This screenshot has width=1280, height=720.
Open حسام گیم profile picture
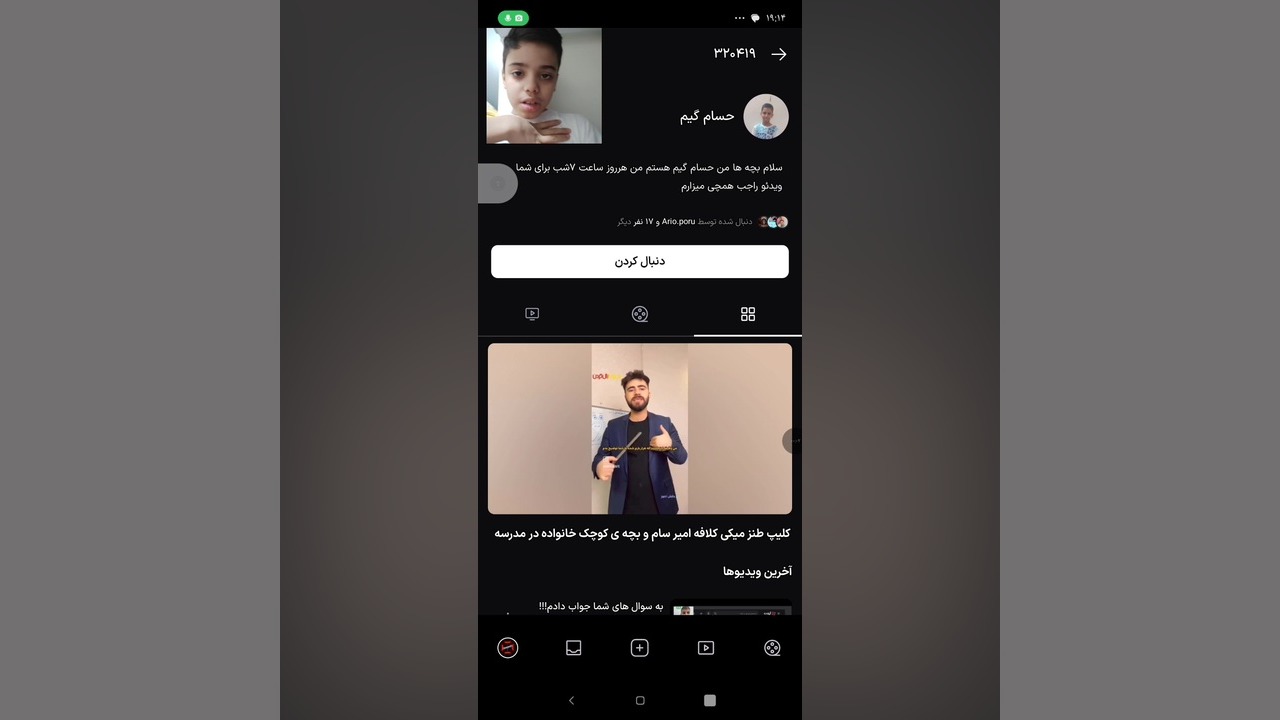click(x=766, y=117)
